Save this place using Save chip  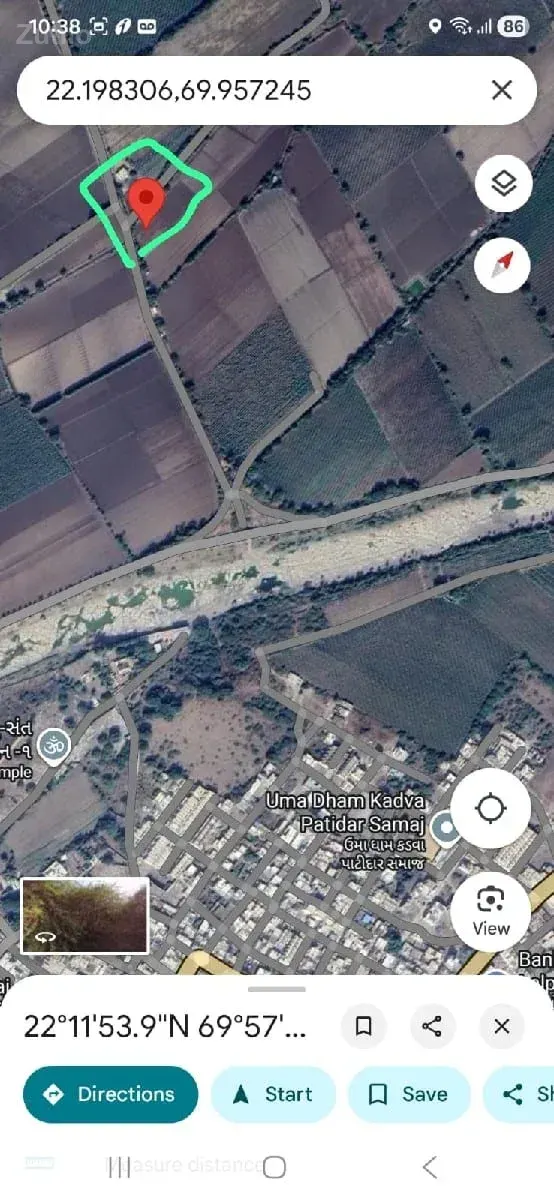[409, 1094]
